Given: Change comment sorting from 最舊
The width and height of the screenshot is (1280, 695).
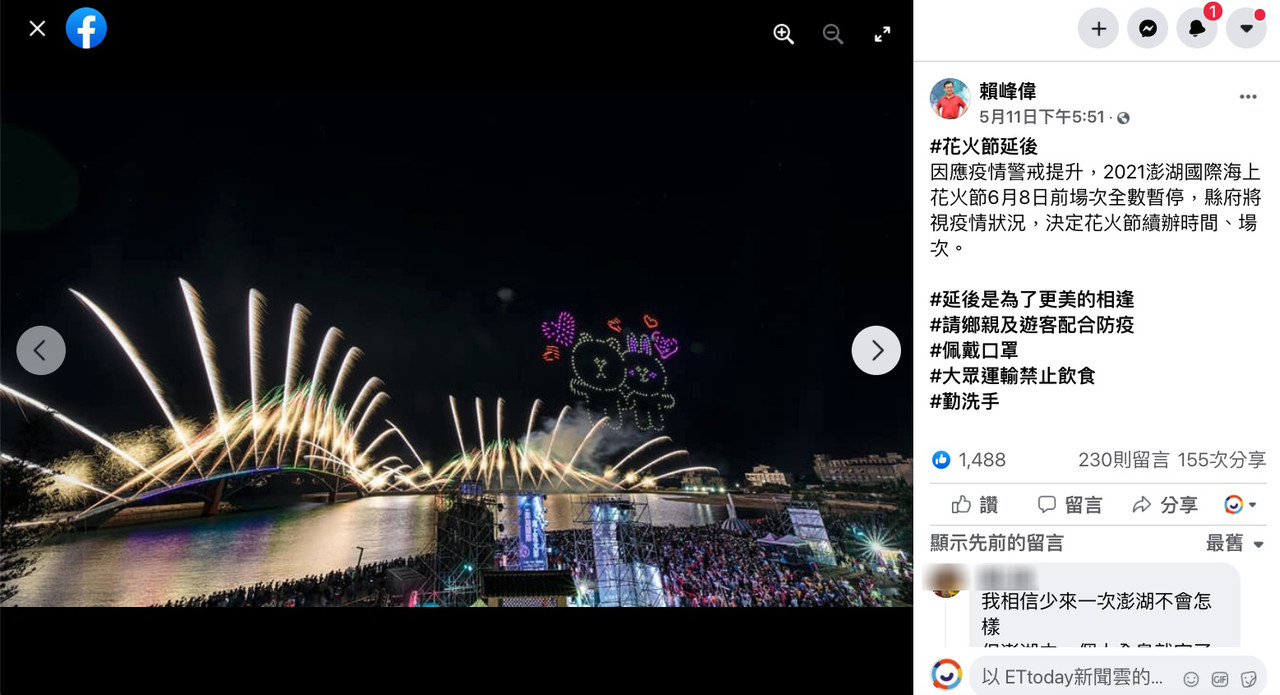Looking at the screenshot, I should tap(1235, 543).
